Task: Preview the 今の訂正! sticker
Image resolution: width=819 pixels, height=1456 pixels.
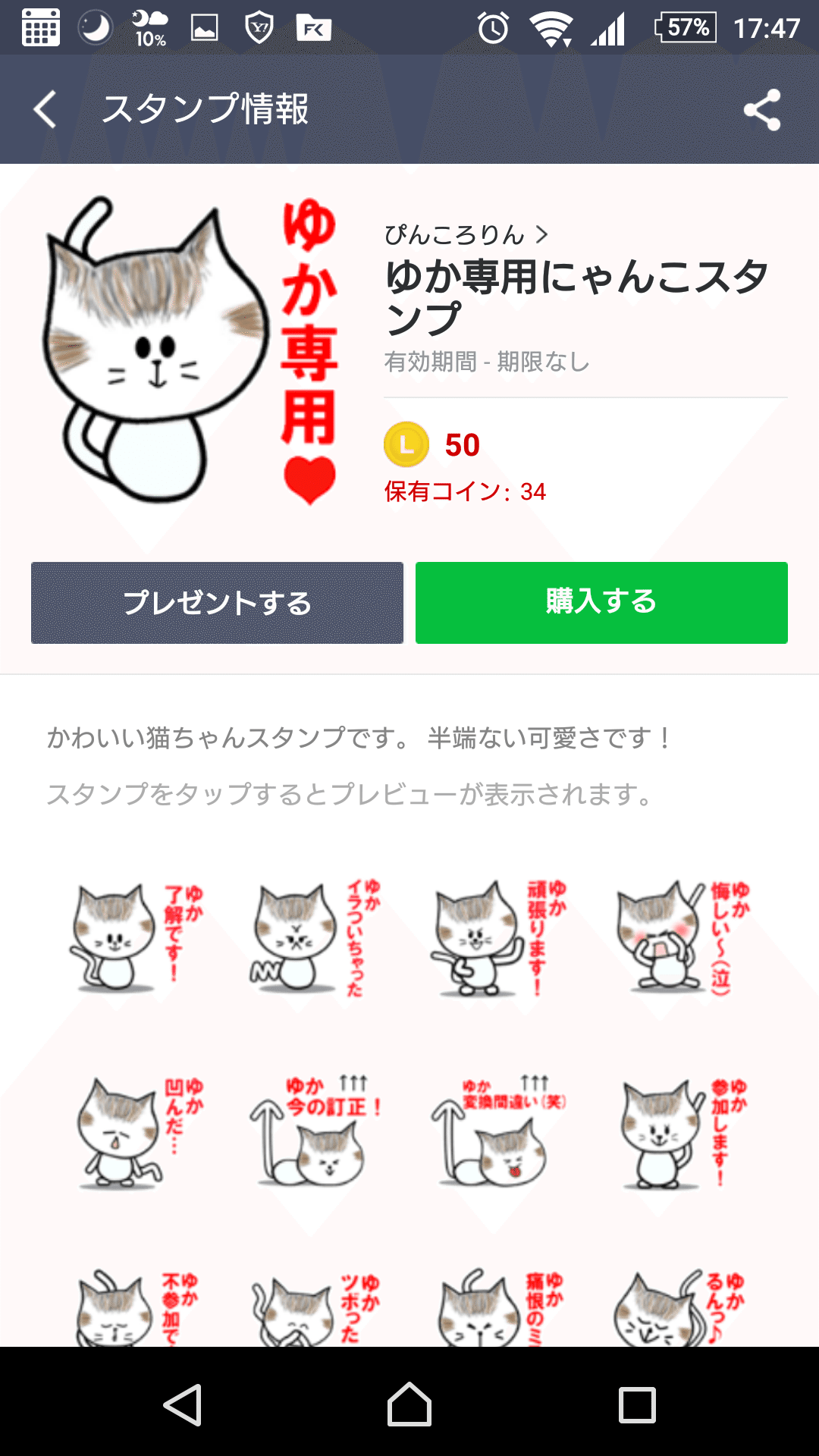Action: tap(315, 1130)
